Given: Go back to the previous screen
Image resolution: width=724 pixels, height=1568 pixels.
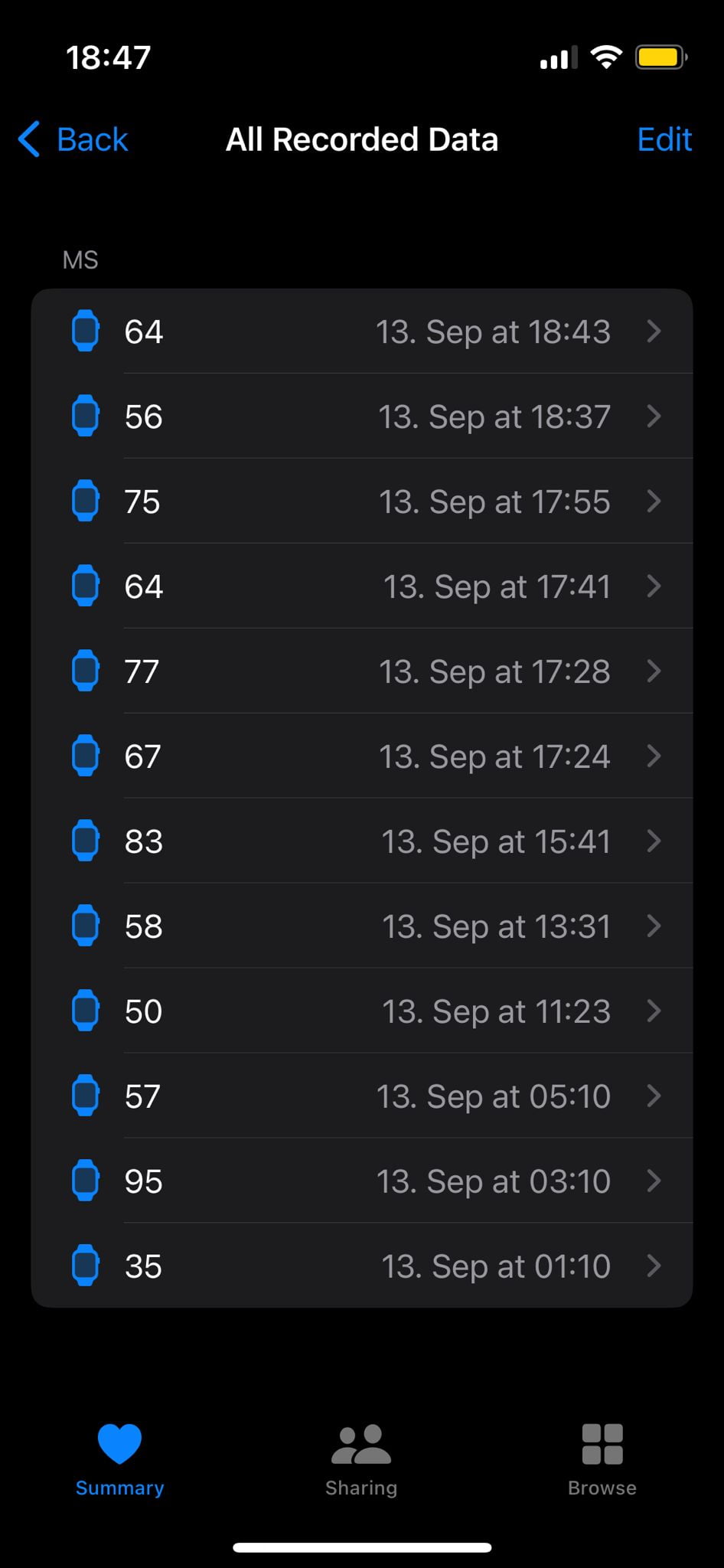Looking at the screenshot, I should pos(73,140).
